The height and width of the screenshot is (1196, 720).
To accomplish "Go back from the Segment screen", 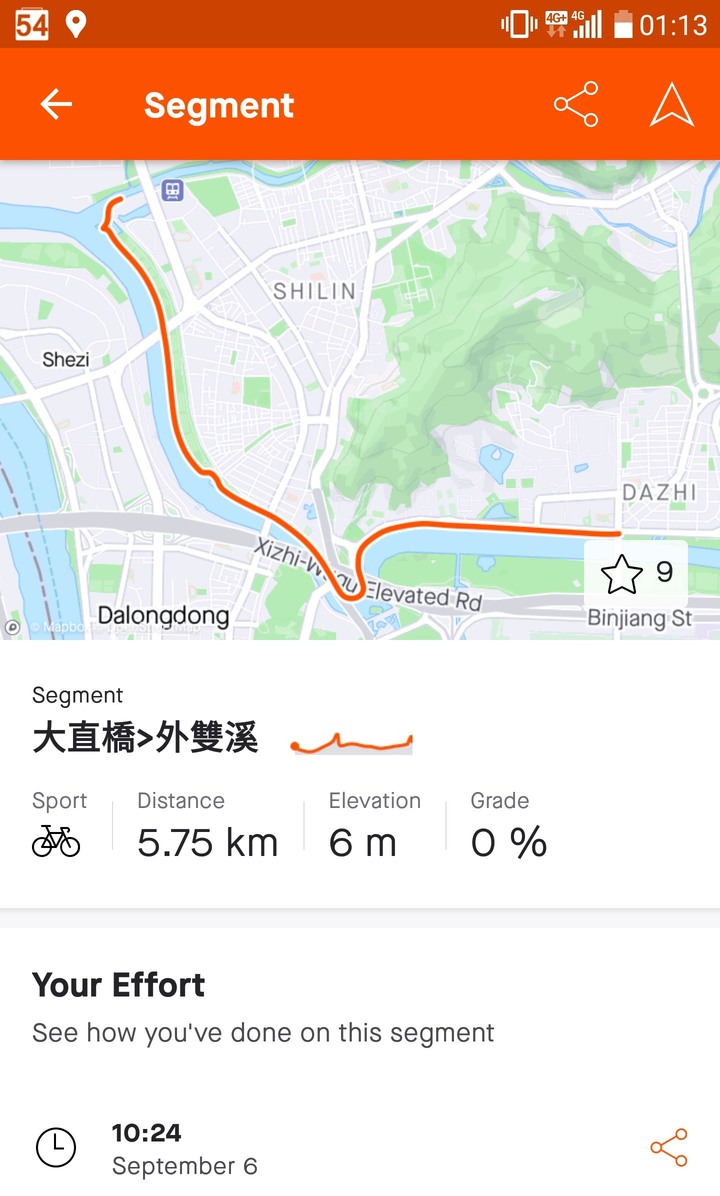I will click(56, 105).
